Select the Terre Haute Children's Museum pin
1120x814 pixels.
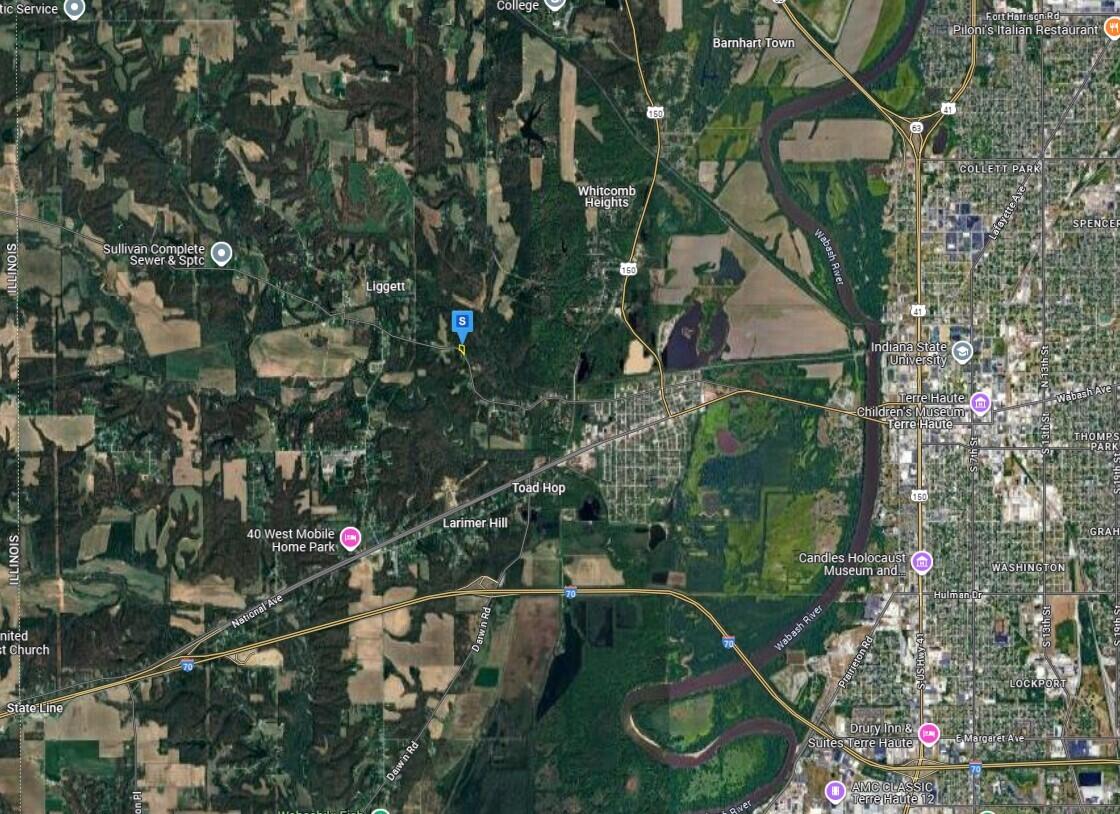coord(980,404)
